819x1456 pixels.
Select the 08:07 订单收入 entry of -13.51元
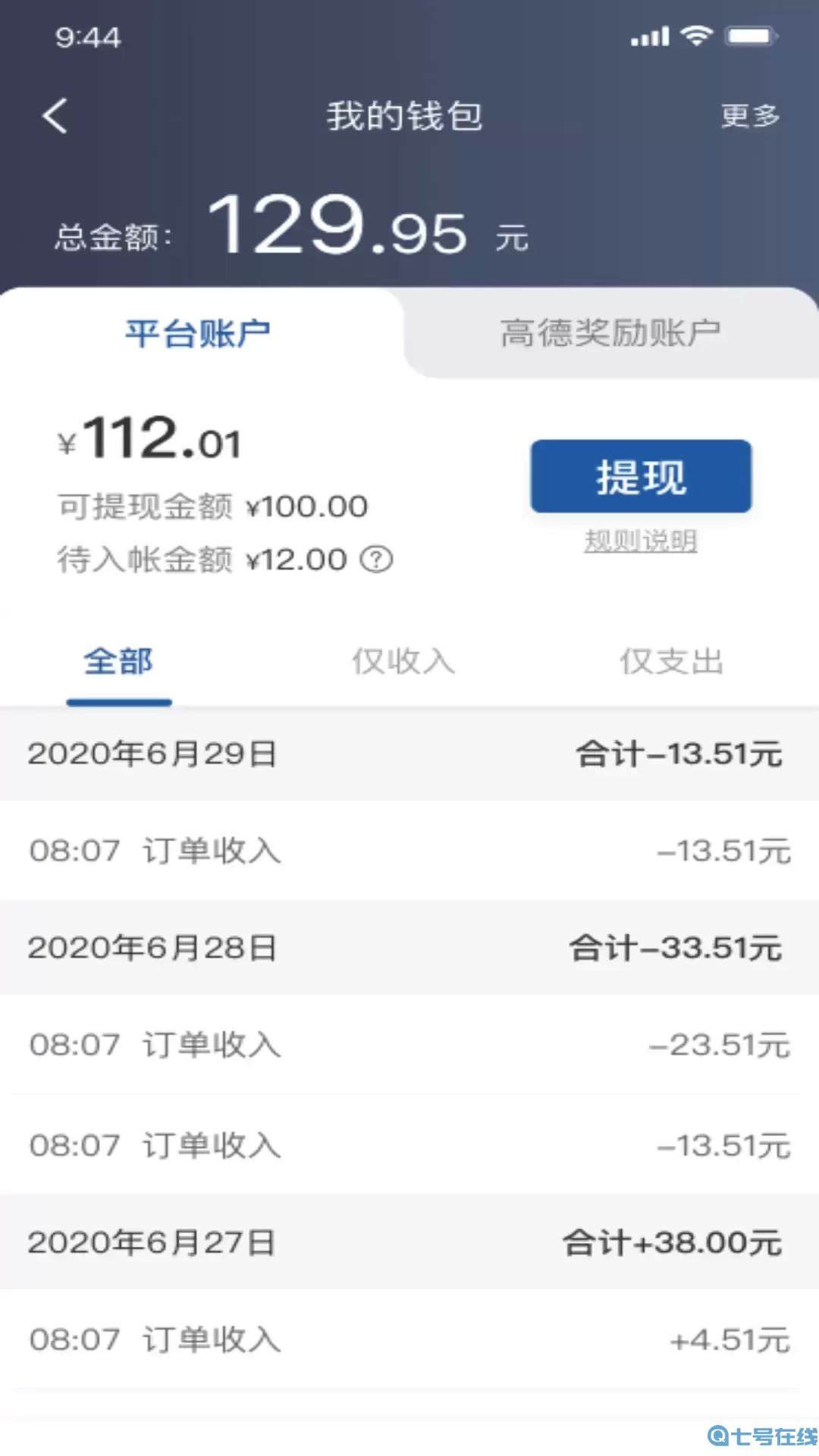(x=409, y=851)
